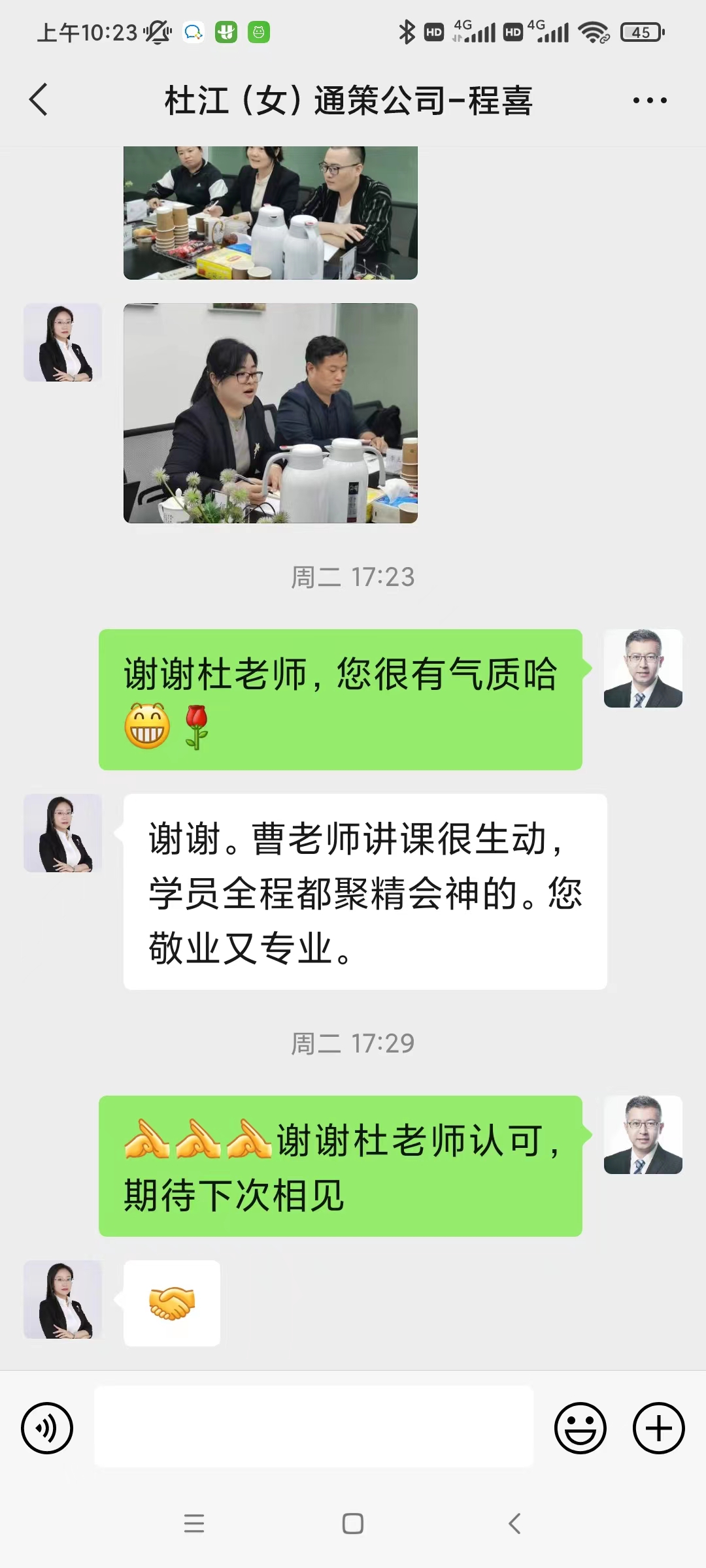Open the plus attachment menu
The width and height of the screenshot is (706, 1568).
658,1428
